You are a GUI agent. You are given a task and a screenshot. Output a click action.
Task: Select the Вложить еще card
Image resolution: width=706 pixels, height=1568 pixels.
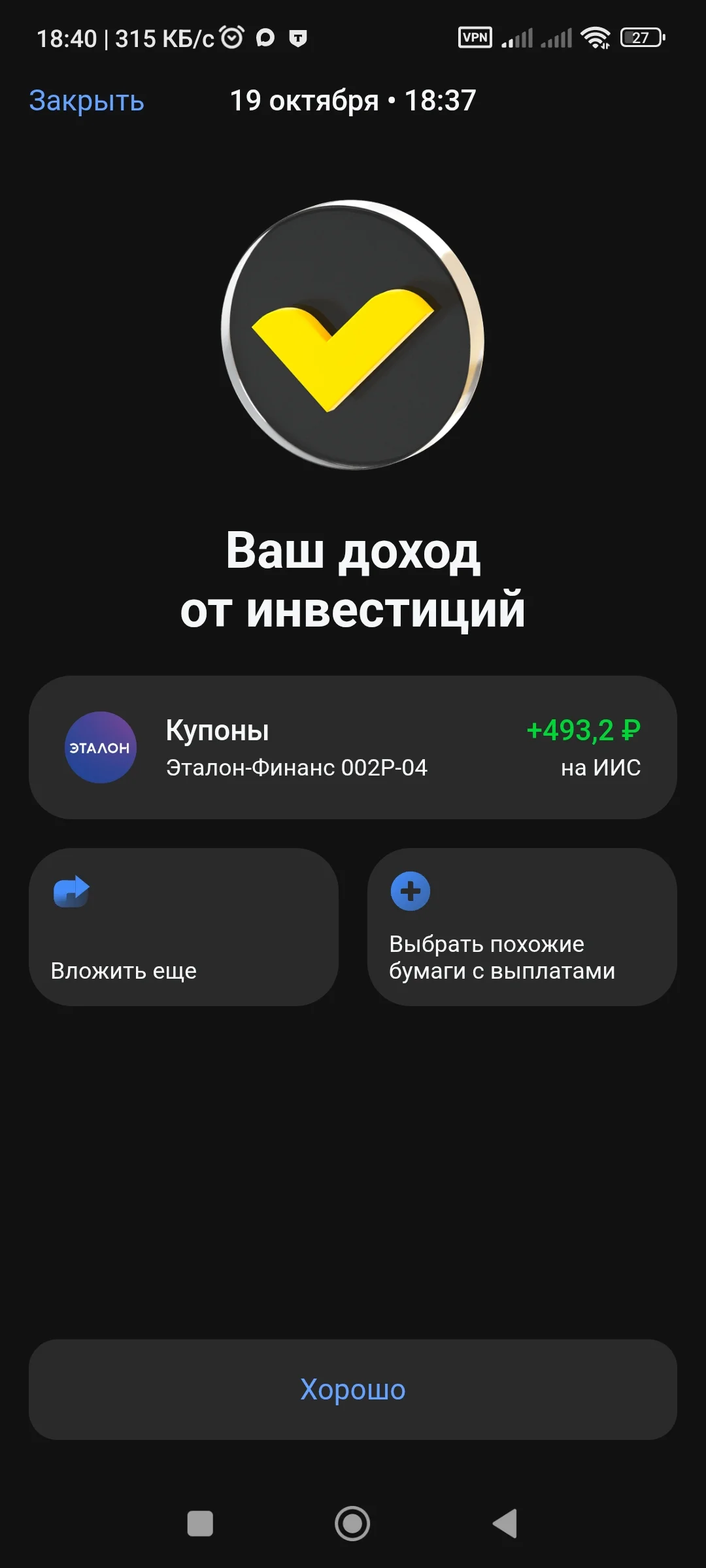tap(184, 927)
